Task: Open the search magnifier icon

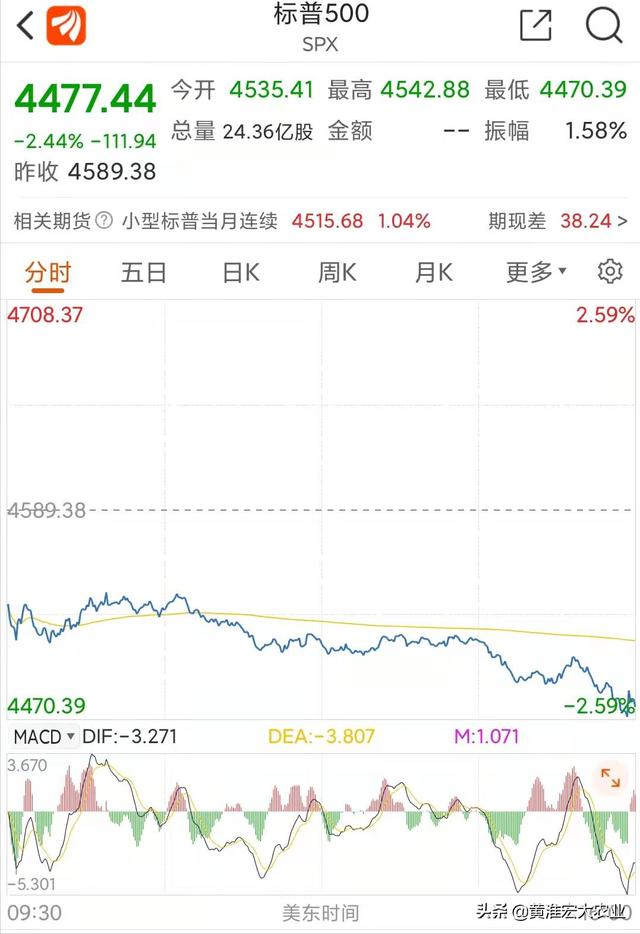Action: point(603,26)
